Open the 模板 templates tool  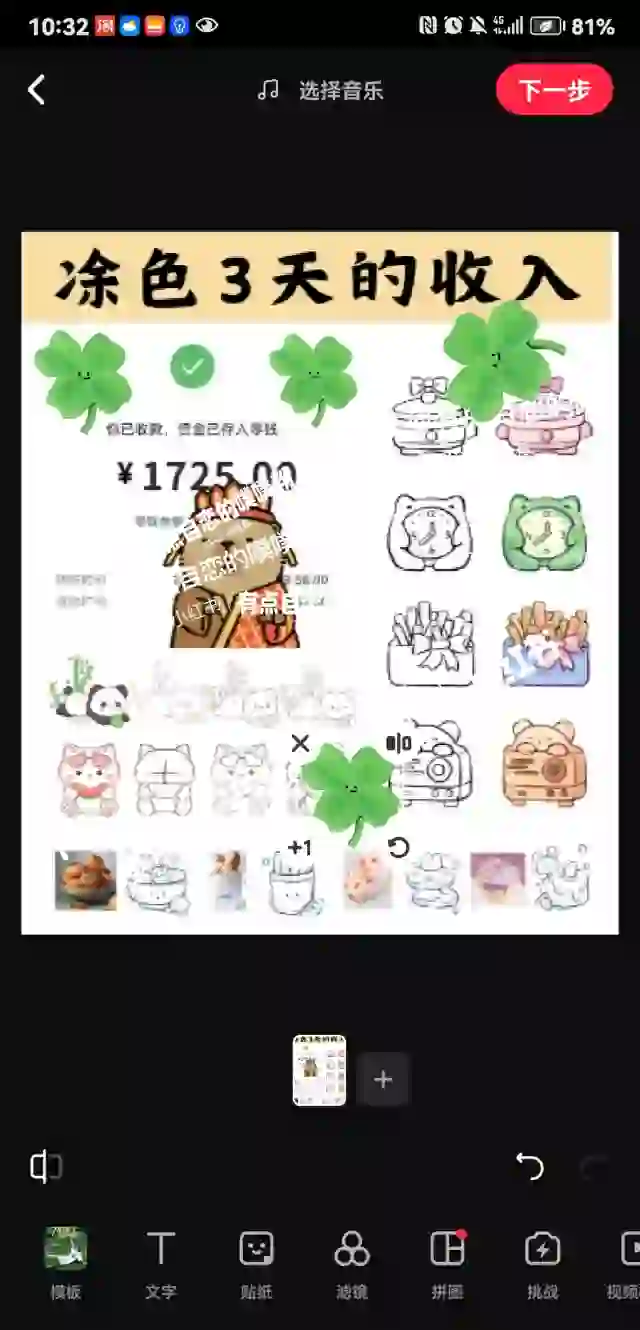[66, 1262]
